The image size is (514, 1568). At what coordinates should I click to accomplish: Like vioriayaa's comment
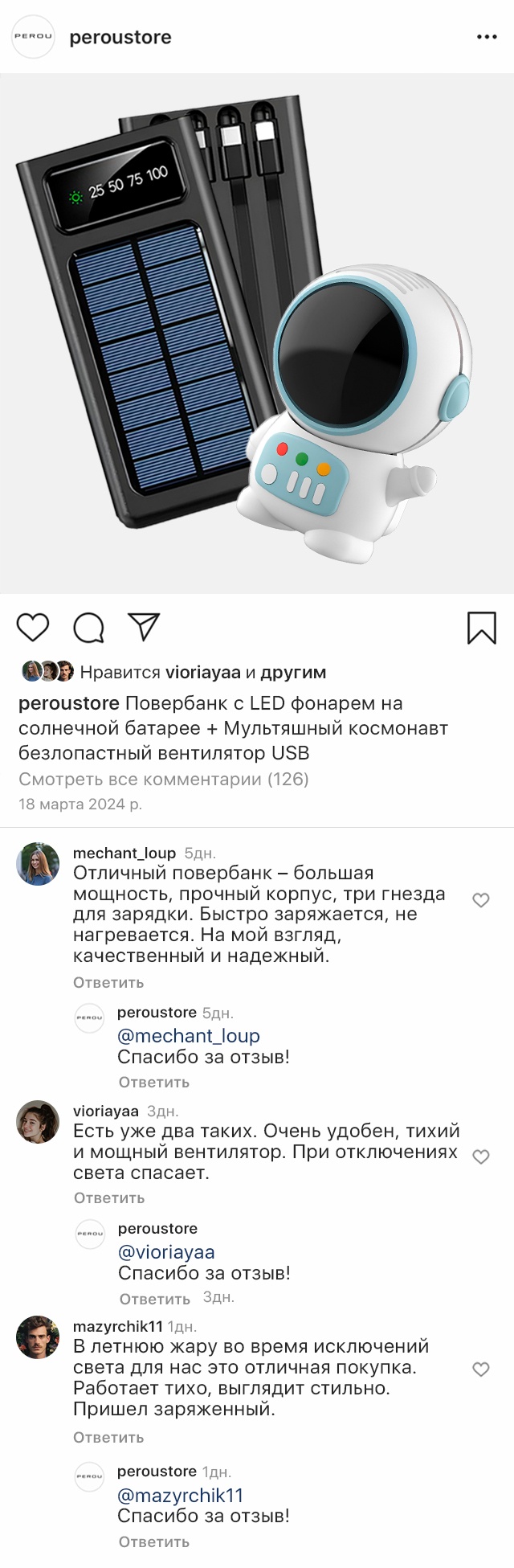(481, 1157)
